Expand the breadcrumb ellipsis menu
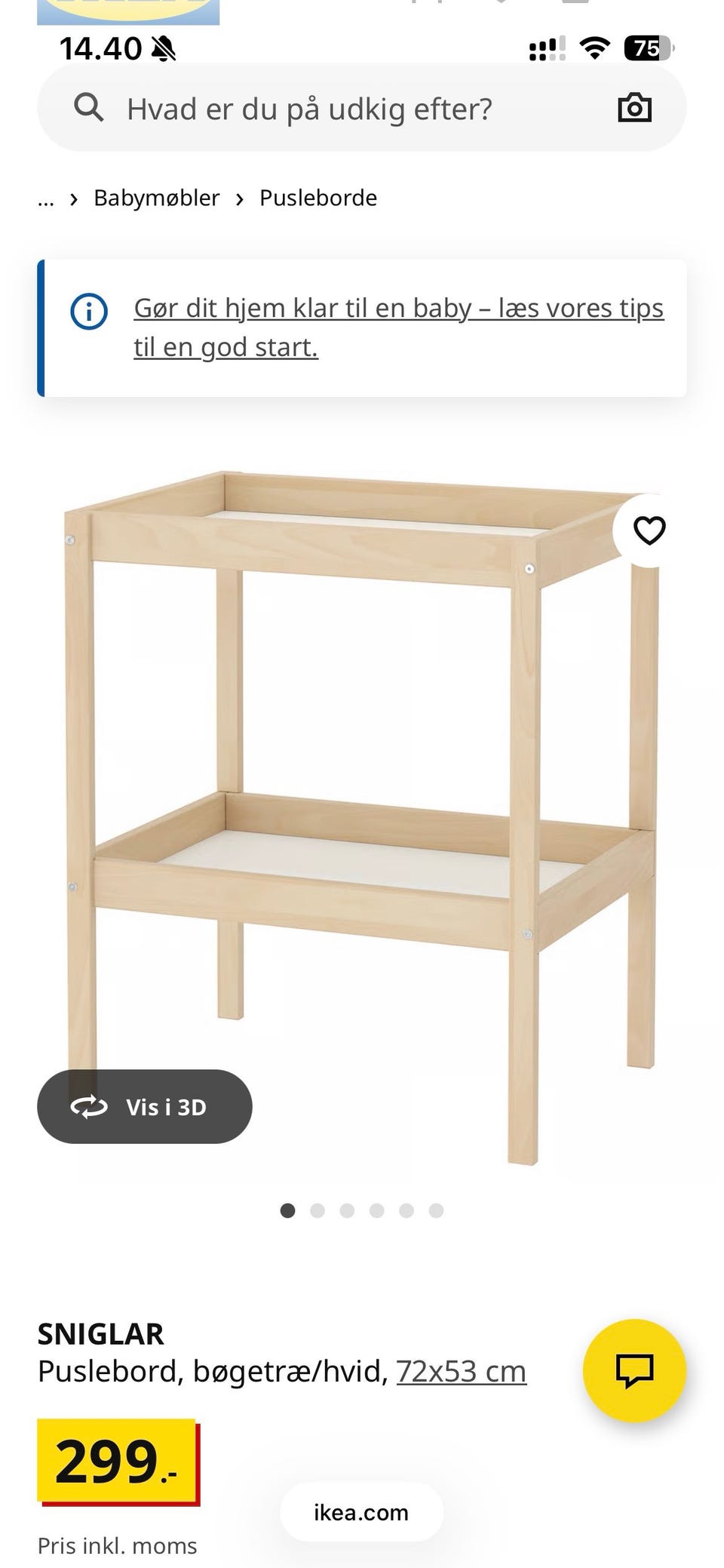 tap(45, 198)
